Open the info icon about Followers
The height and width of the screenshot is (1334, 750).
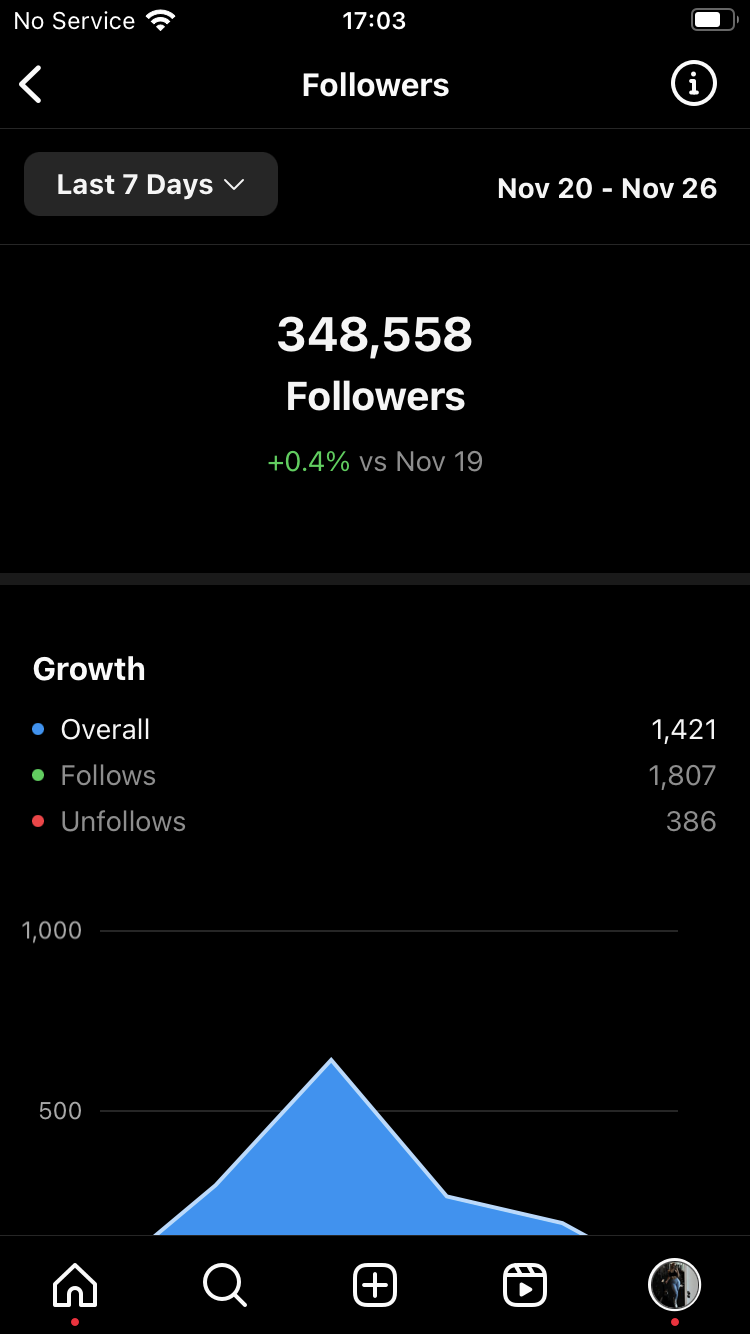[x=693, y=83]
